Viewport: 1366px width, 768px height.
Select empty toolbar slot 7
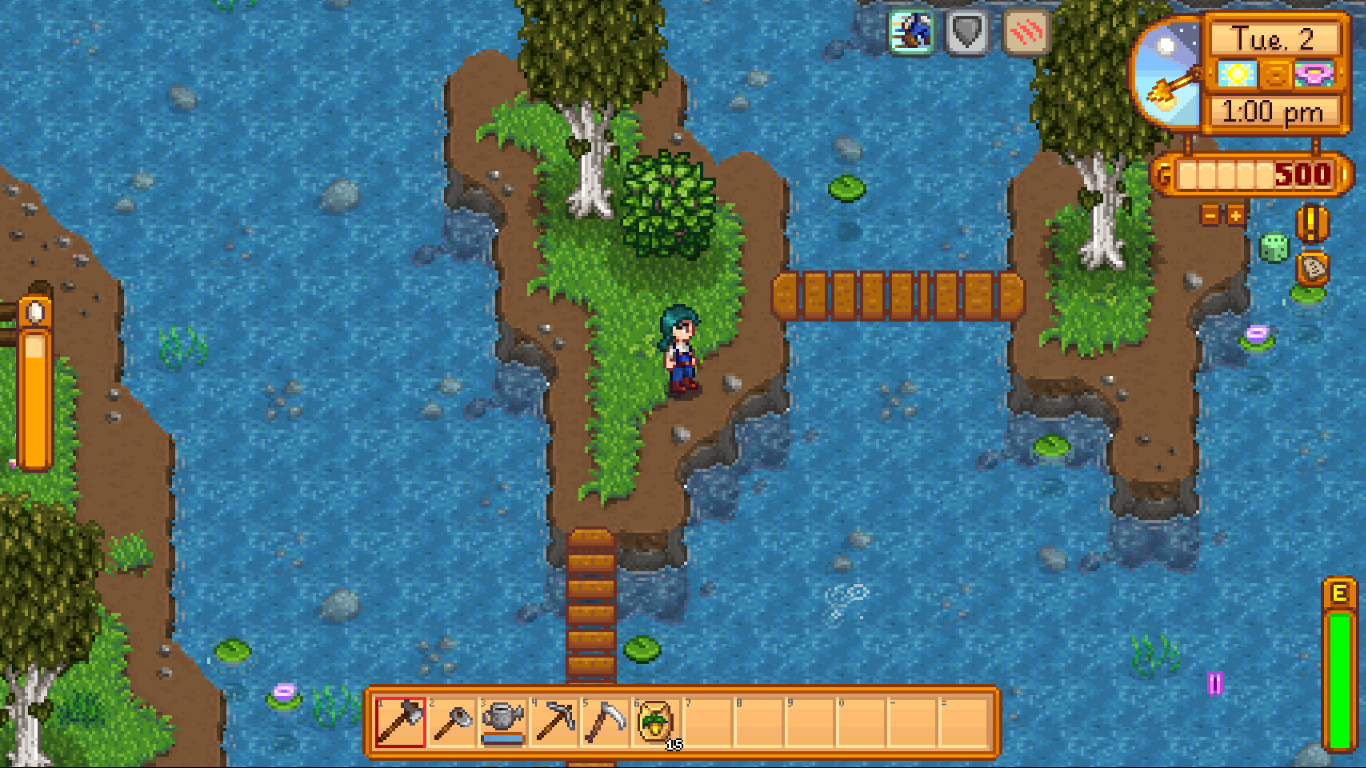[x=707, y=722]
